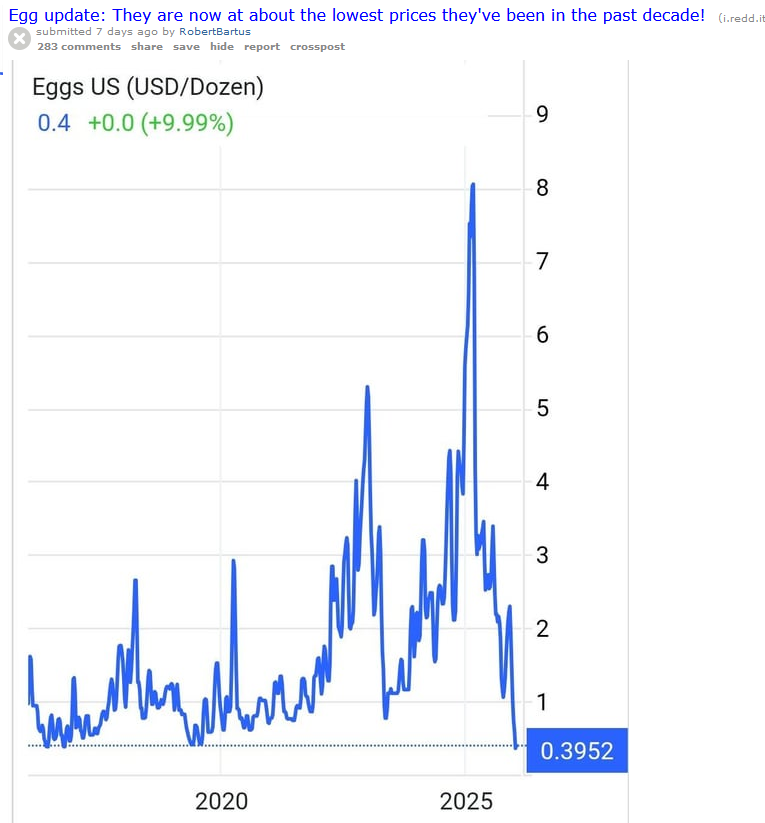Viewport: 765px width, 823px height.
Task: Open the egg price chart image
Action: pyautogui.click(x=320, y=441)
